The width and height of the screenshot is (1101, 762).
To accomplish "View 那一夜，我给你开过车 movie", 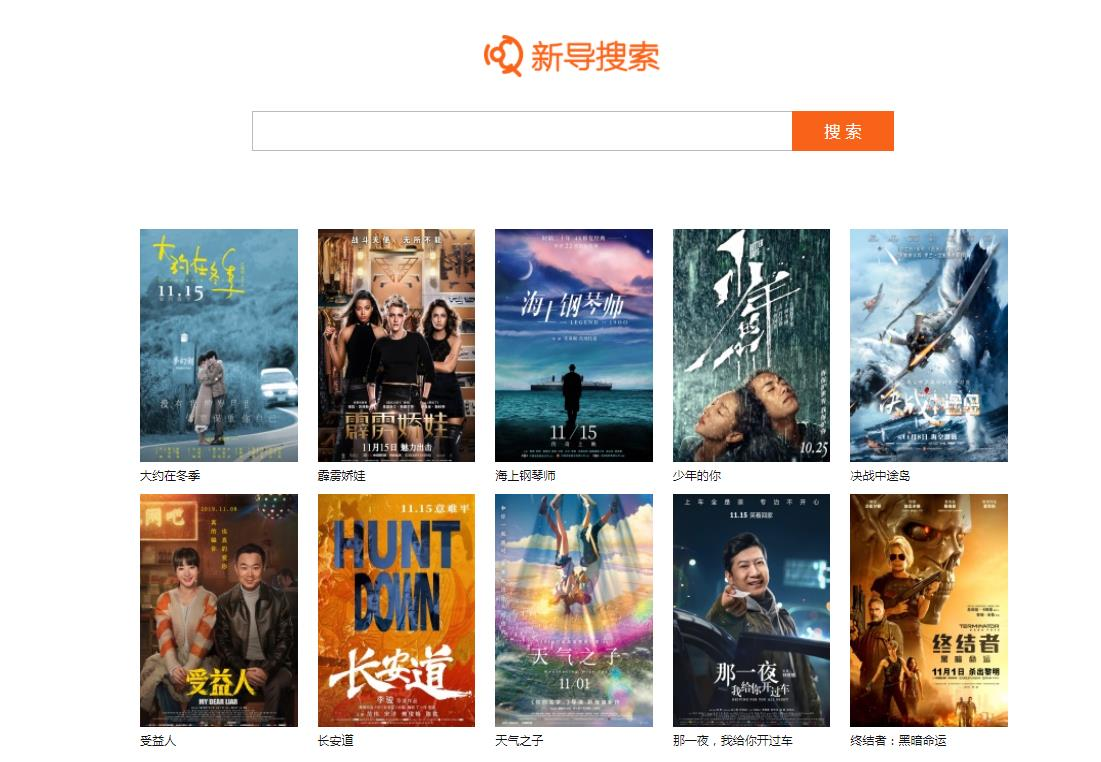I will (751, 610).
